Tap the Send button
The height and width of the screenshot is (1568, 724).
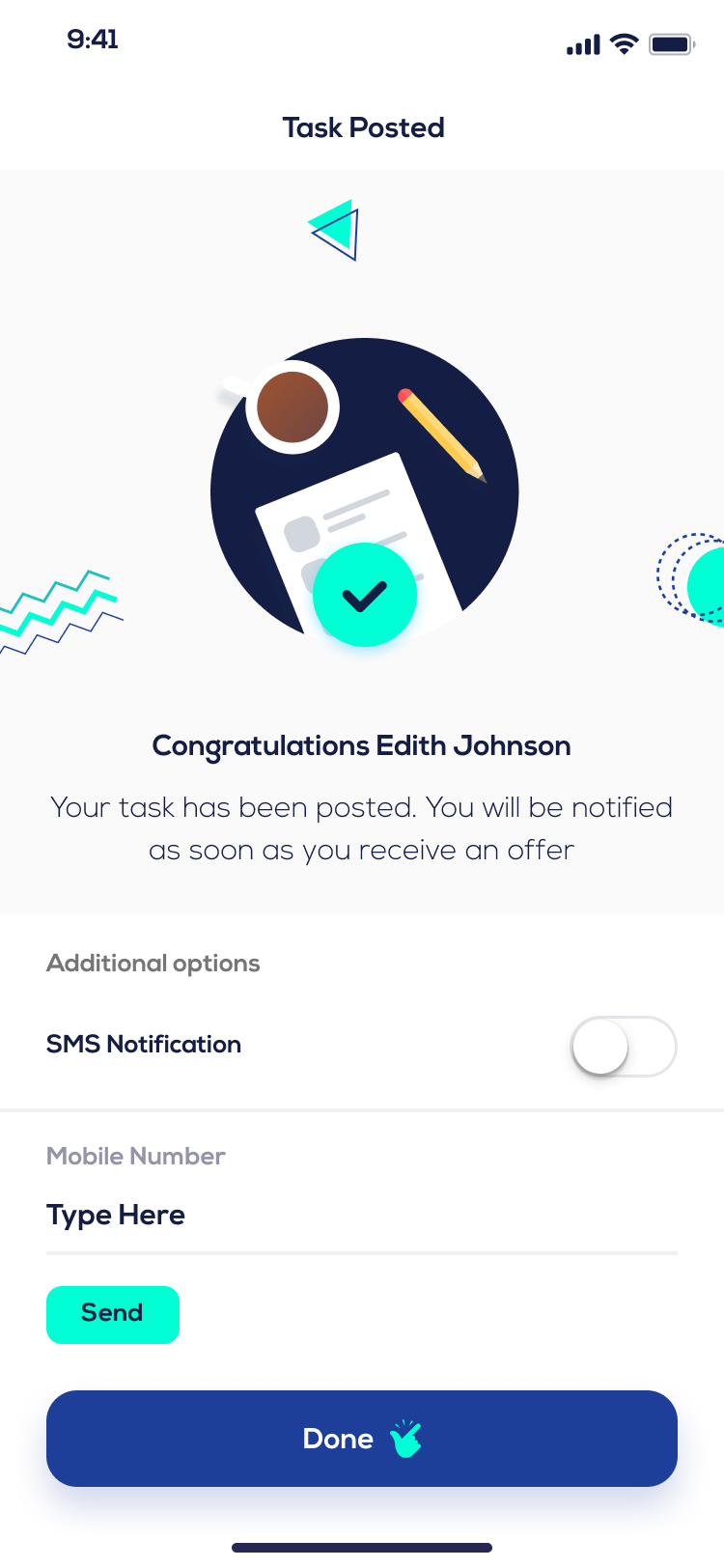click(113, 1314)
